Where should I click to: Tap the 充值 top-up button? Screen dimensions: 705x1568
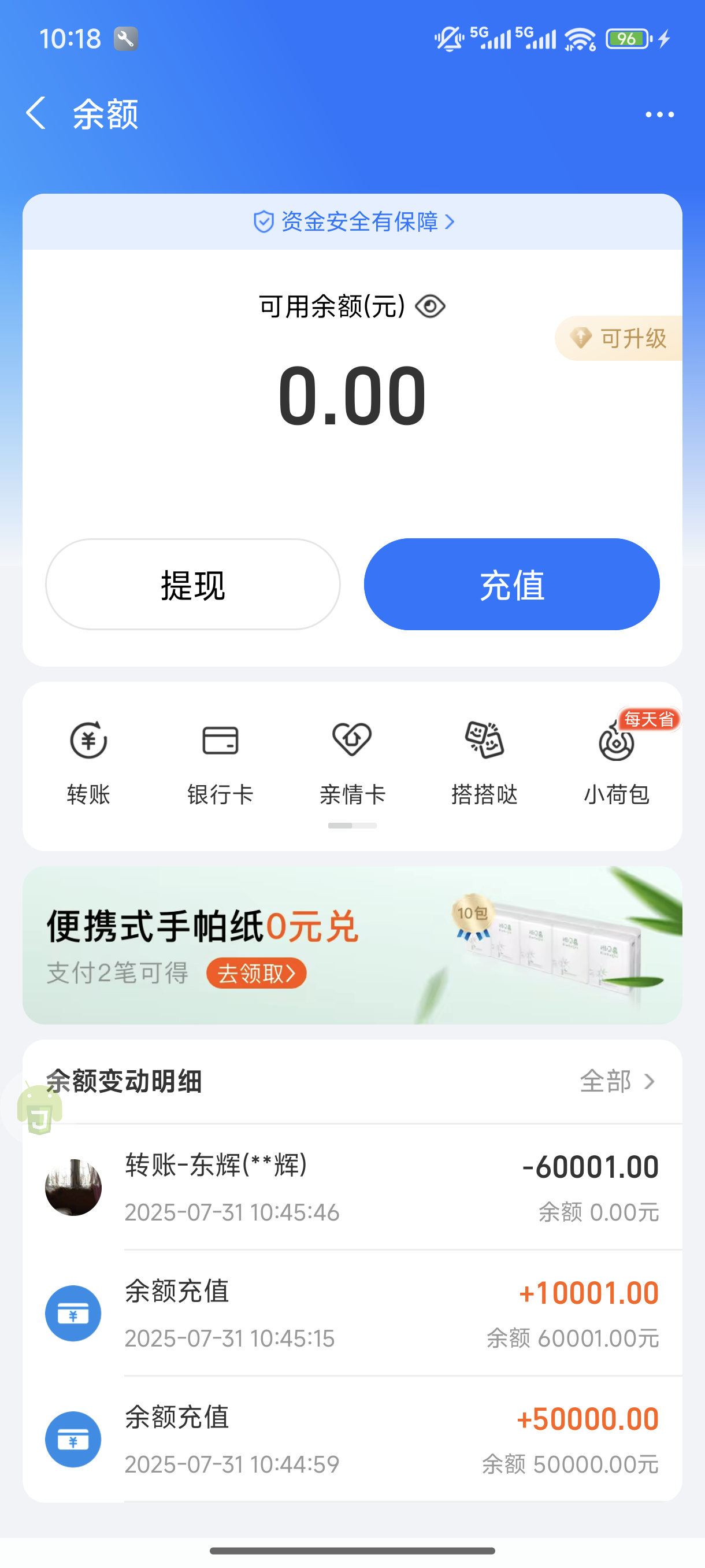(x=511, y=585)
